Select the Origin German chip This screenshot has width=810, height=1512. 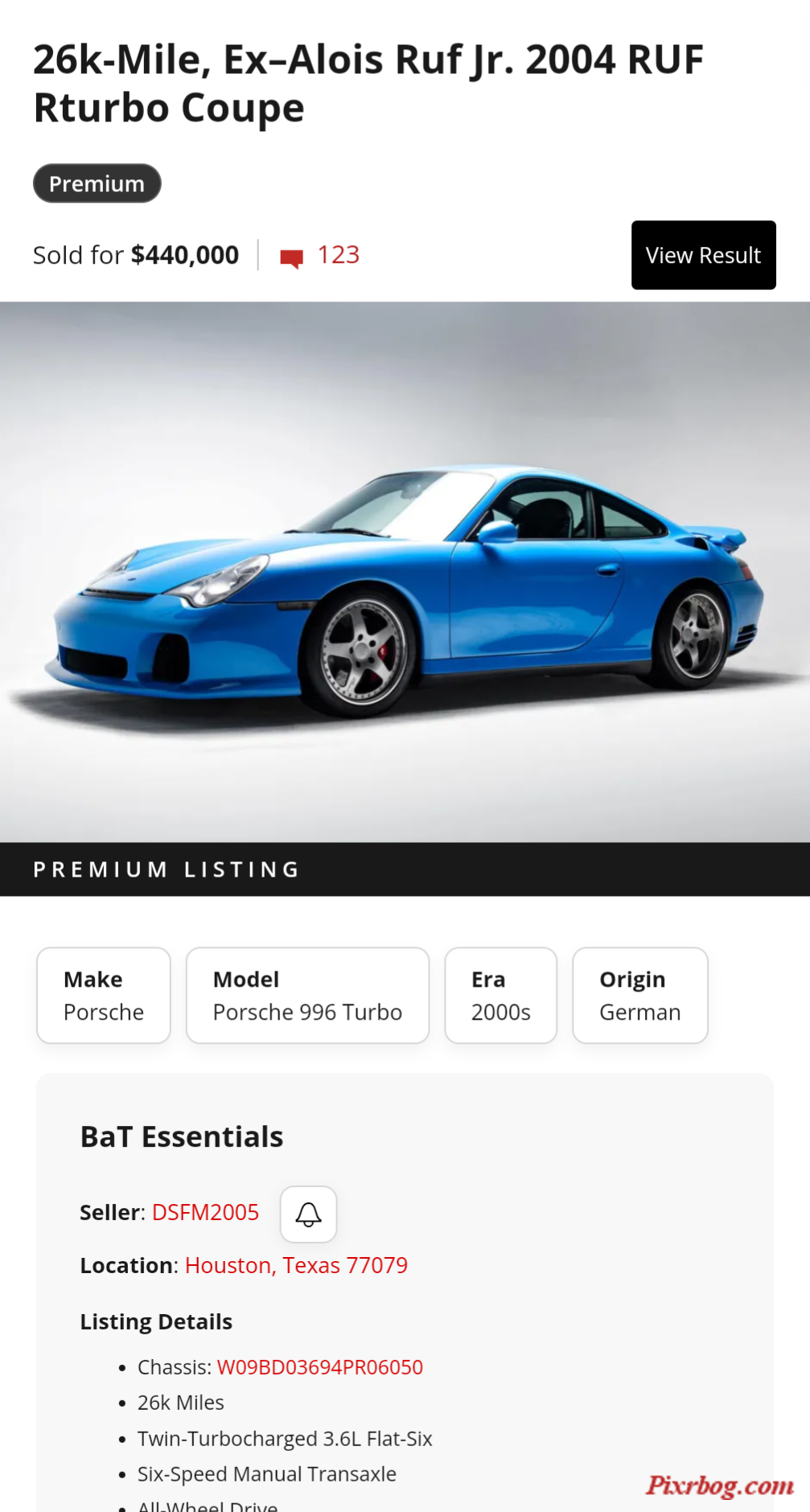[639, 995]
